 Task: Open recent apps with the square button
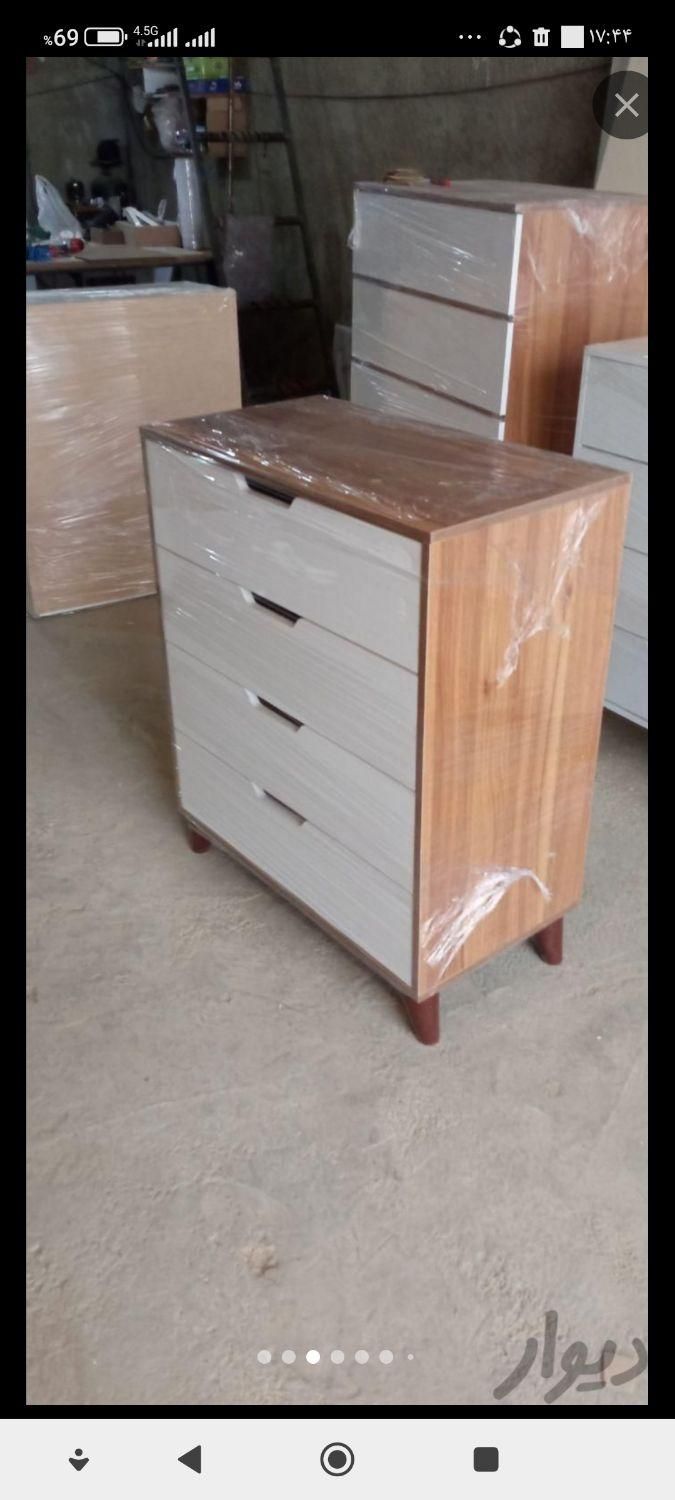pos(486,1459)
